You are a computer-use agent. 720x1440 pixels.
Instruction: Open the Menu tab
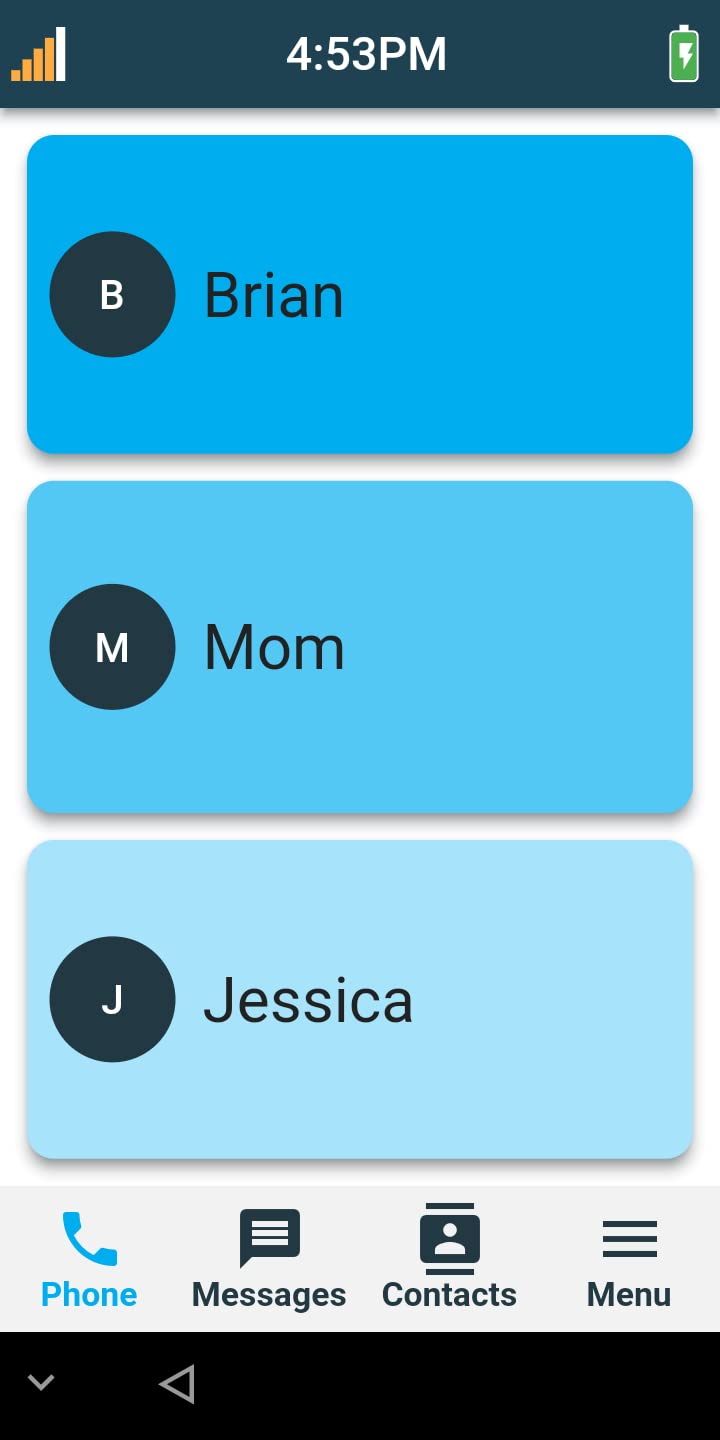point(629,1259)
